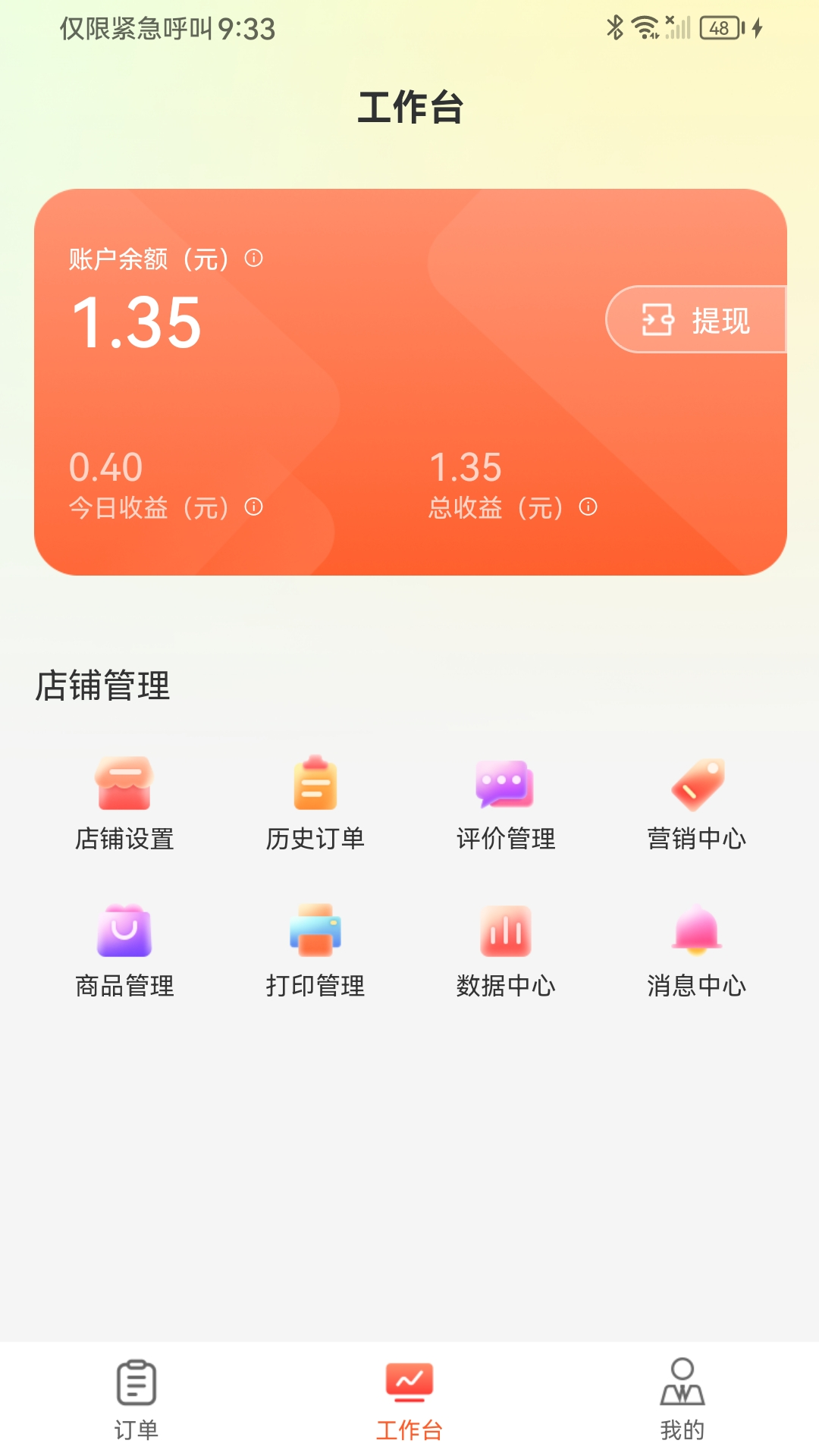
Task: Tap the orange account balance card
Action: pyautogui.click(x=409, y=379)
